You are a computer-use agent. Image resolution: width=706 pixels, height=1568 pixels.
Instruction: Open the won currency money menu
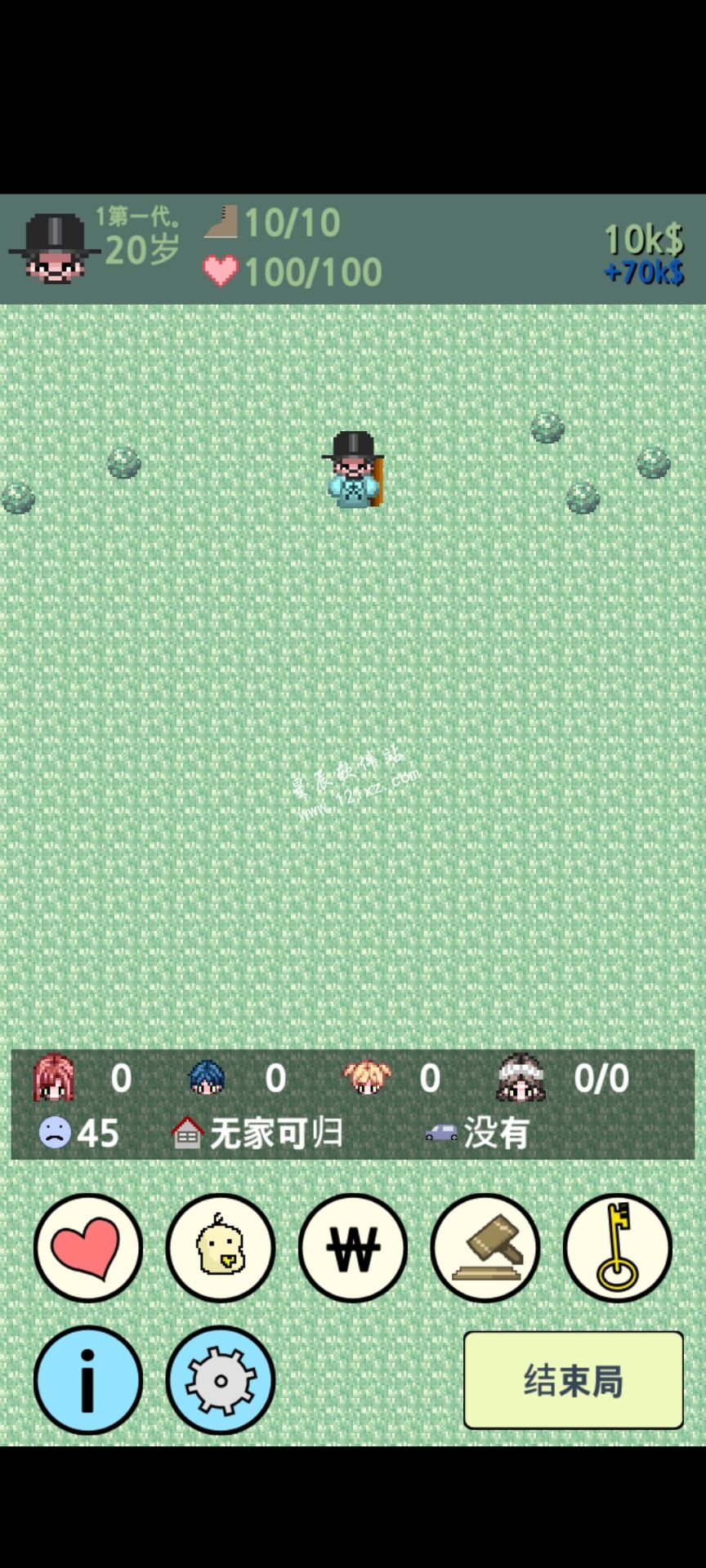pos(353,1247)
